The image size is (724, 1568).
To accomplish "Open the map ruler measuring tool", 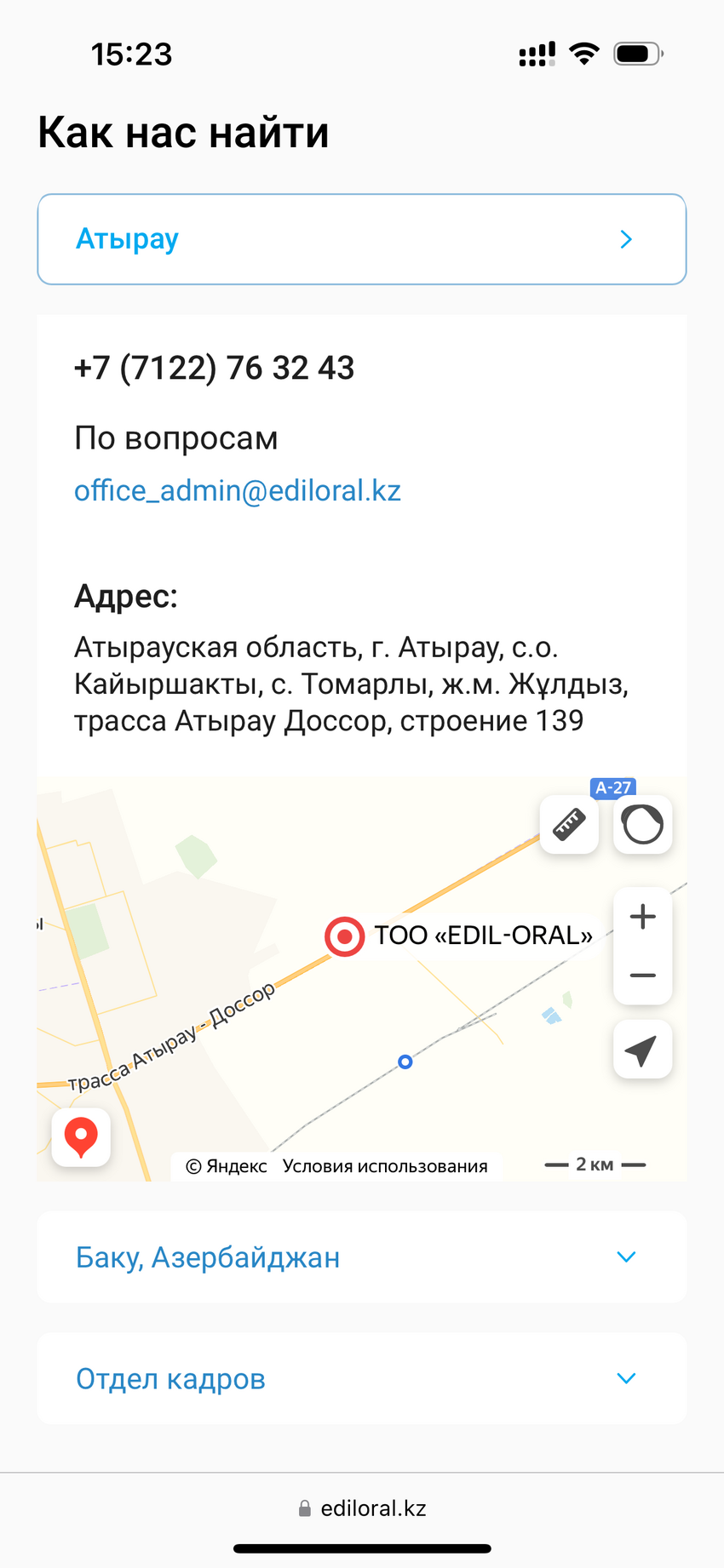I will [x=569, y=824].
